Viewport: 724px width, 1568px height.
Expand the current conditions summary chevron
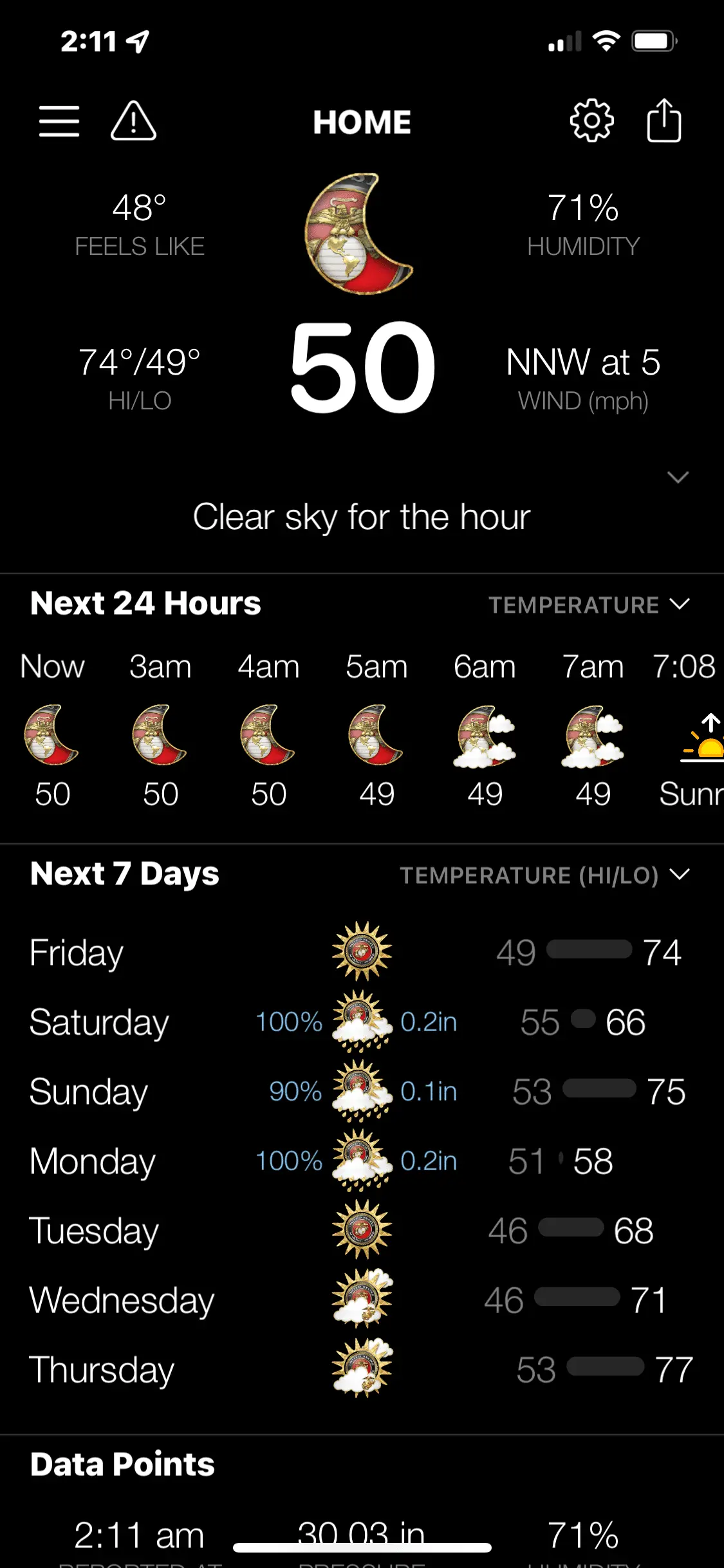(x=678, y=477)
